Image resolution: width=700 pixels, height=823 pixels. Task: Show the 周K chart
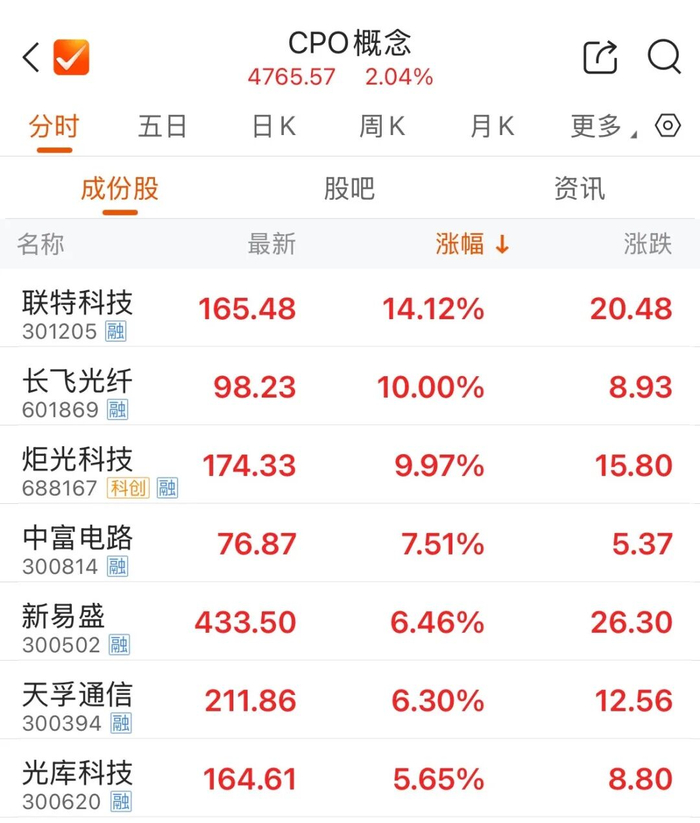[382, 127]
